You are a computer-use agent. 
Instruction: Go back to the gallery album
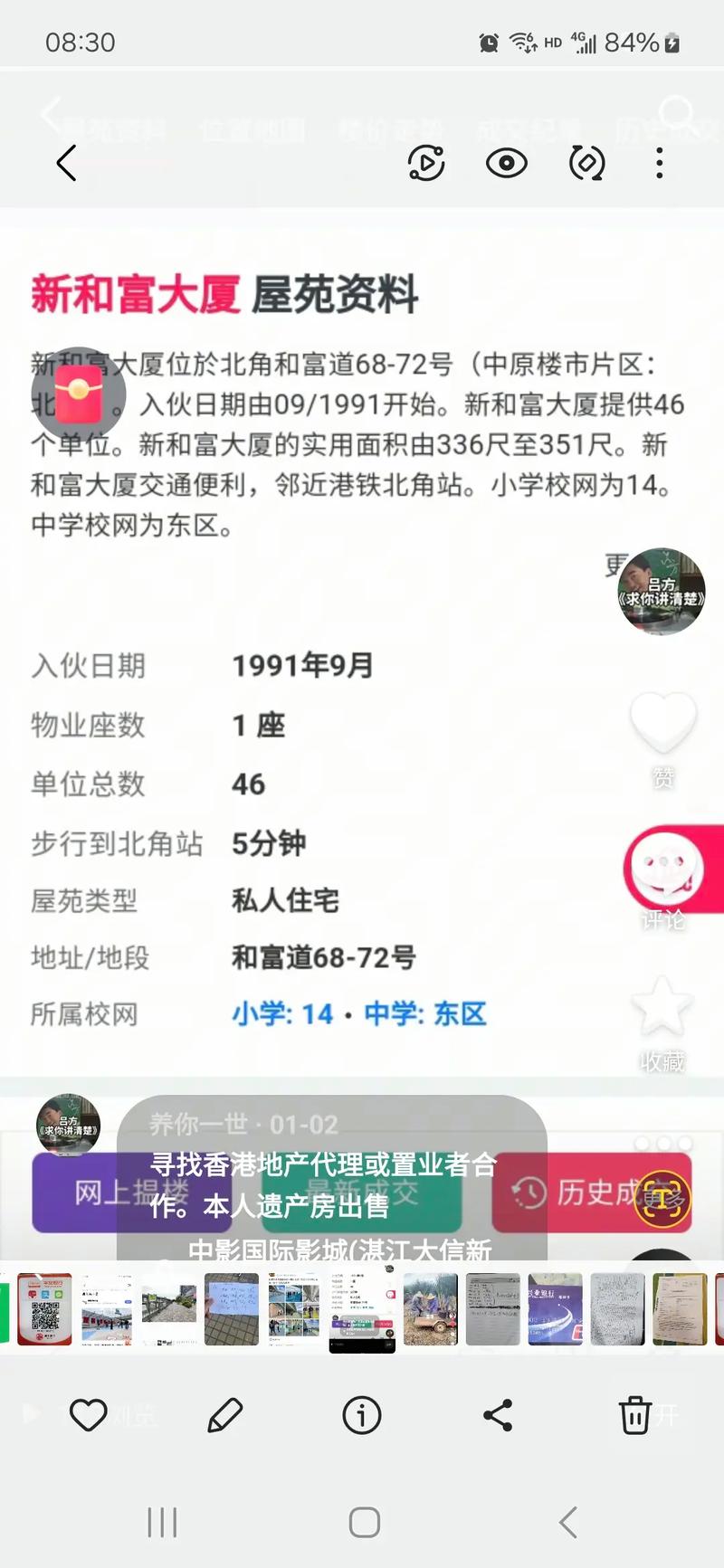pyautogui.click(x=66, y=164)
